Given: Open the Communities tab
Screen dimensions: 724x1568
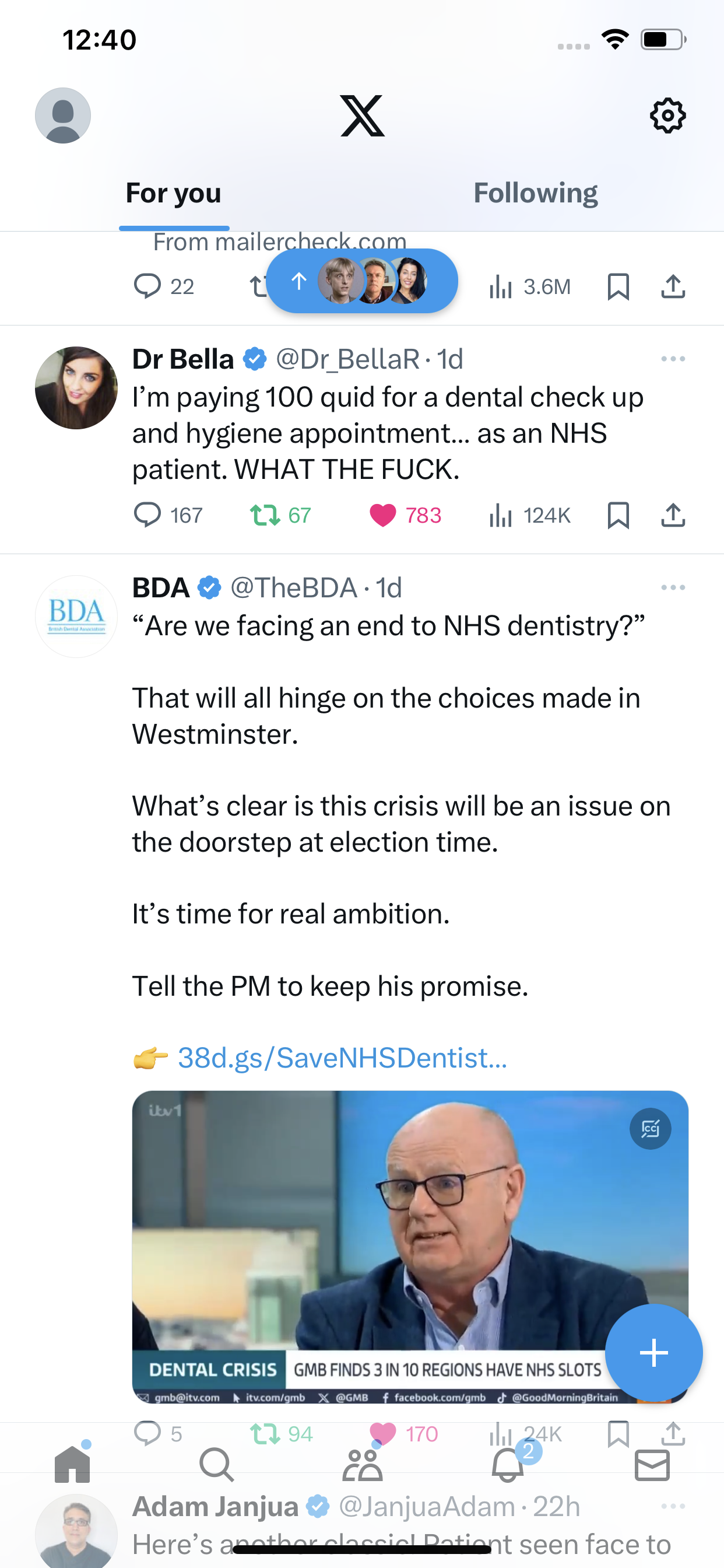Looking at the screenshot, I should pyautogui.click(x=362, y=1464).
